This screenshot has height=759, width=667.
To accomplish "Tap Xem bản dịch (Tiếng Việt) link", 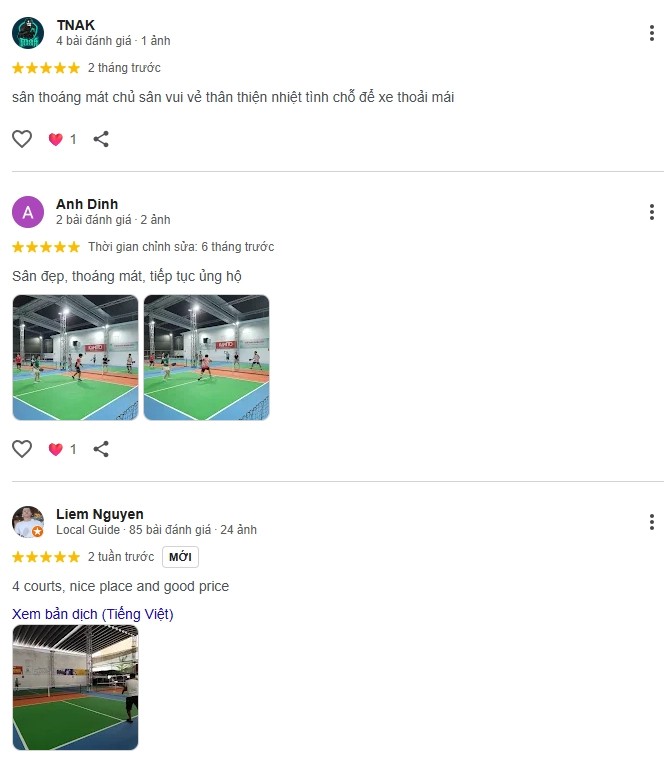I will (x=92, y=614).
